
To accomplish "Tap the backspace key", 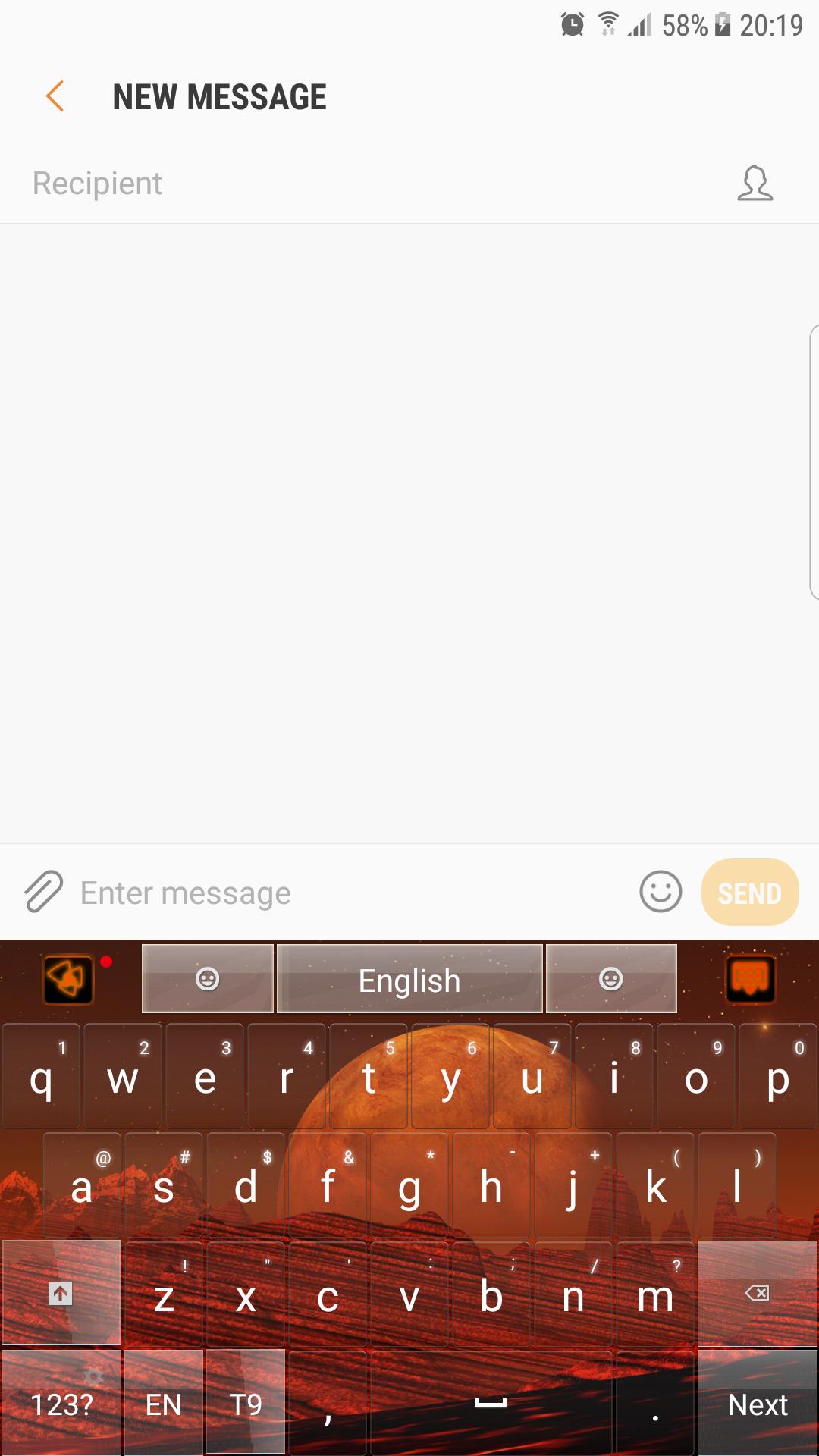I will coord(758,1294).
